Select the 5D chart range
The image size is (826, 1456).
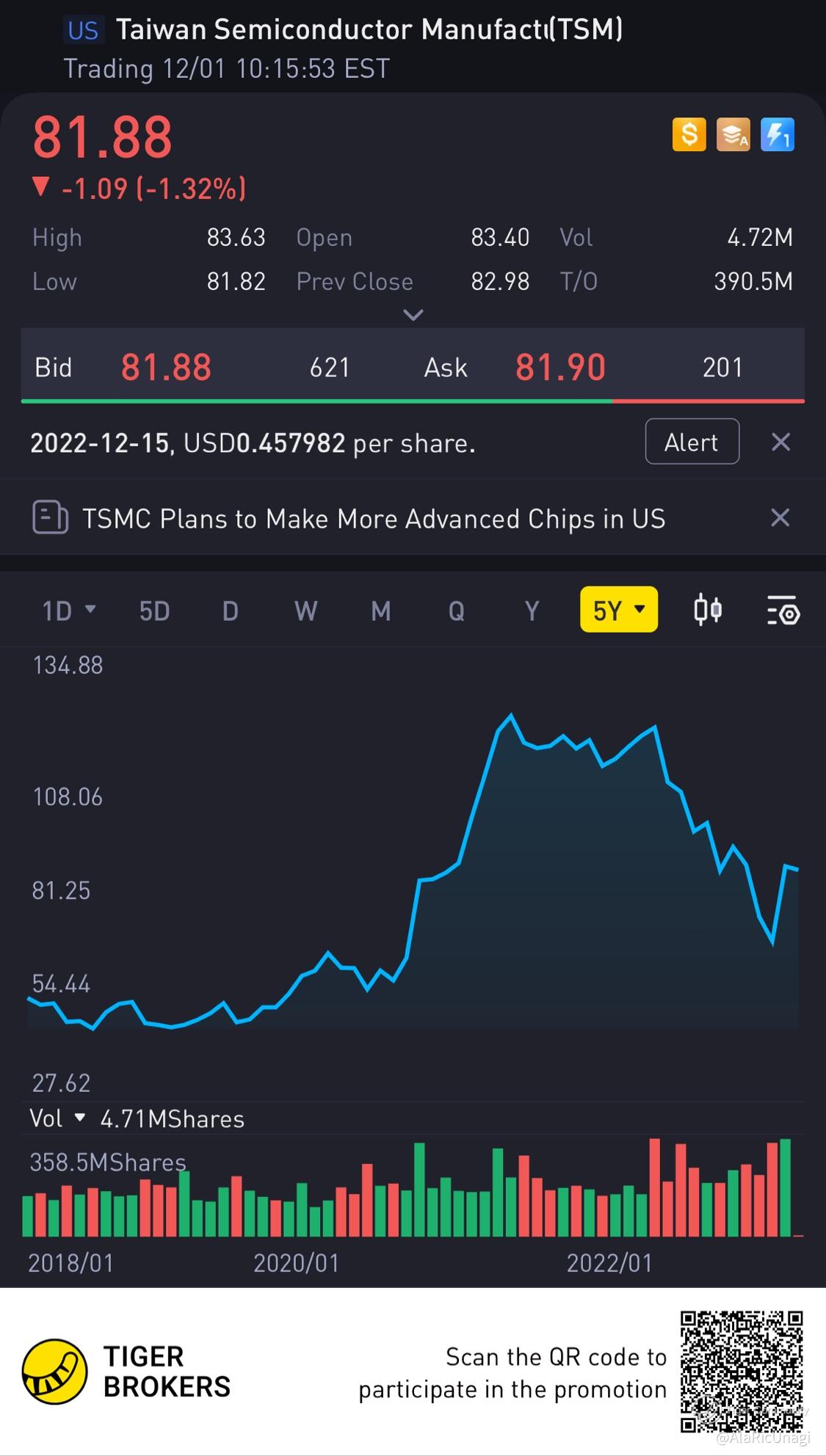tap(155, 610)
